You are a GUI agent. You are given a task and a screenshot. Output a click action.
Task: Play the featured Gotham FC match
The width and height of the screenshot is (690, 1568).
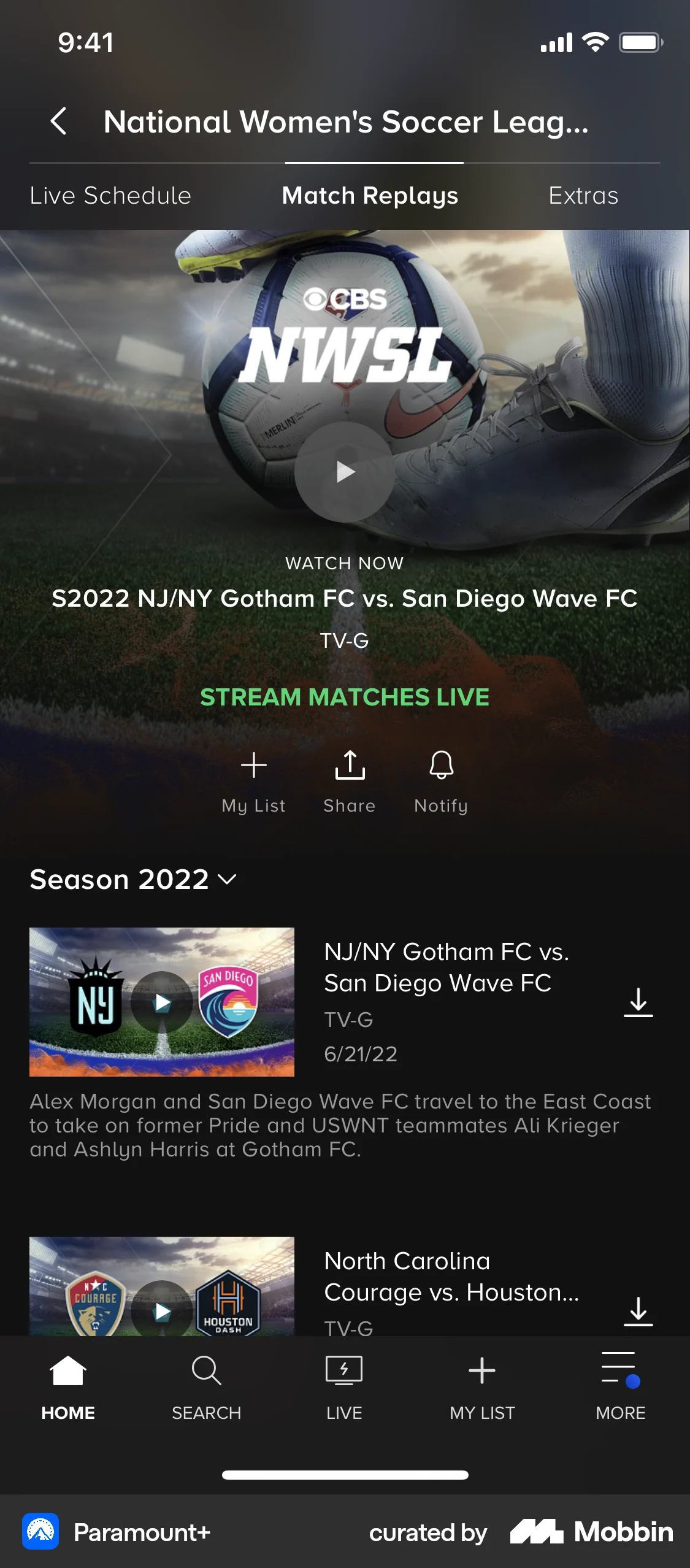(345, 472)
